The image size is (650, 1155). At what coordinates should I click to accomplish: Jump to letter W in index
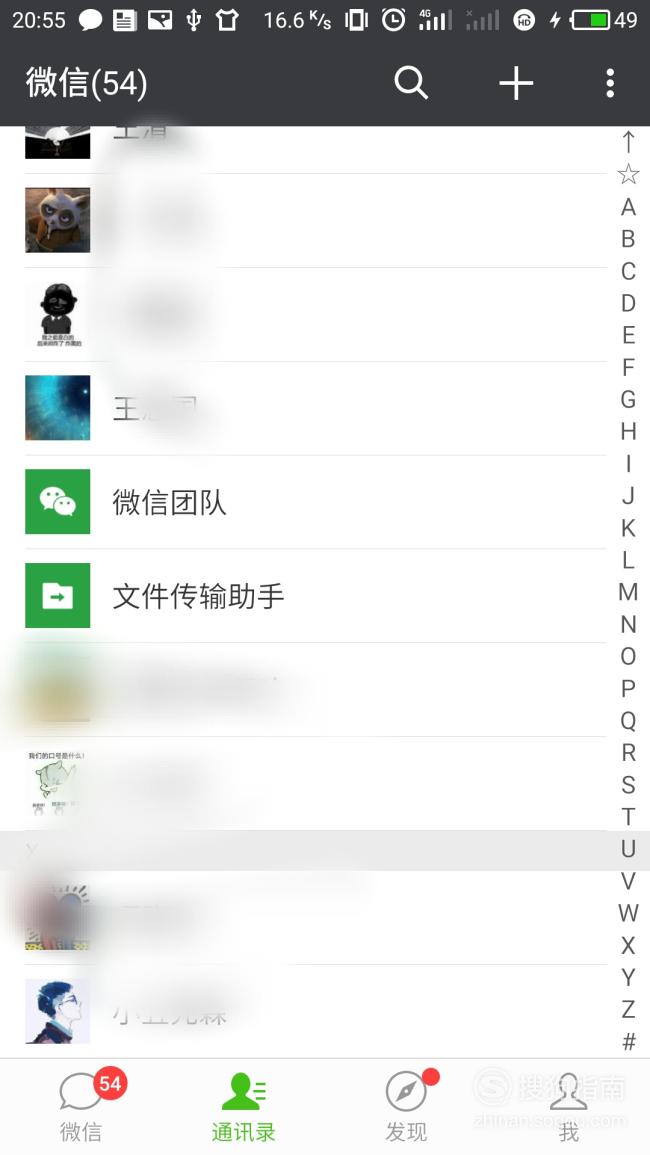click(x=629, y=913)
